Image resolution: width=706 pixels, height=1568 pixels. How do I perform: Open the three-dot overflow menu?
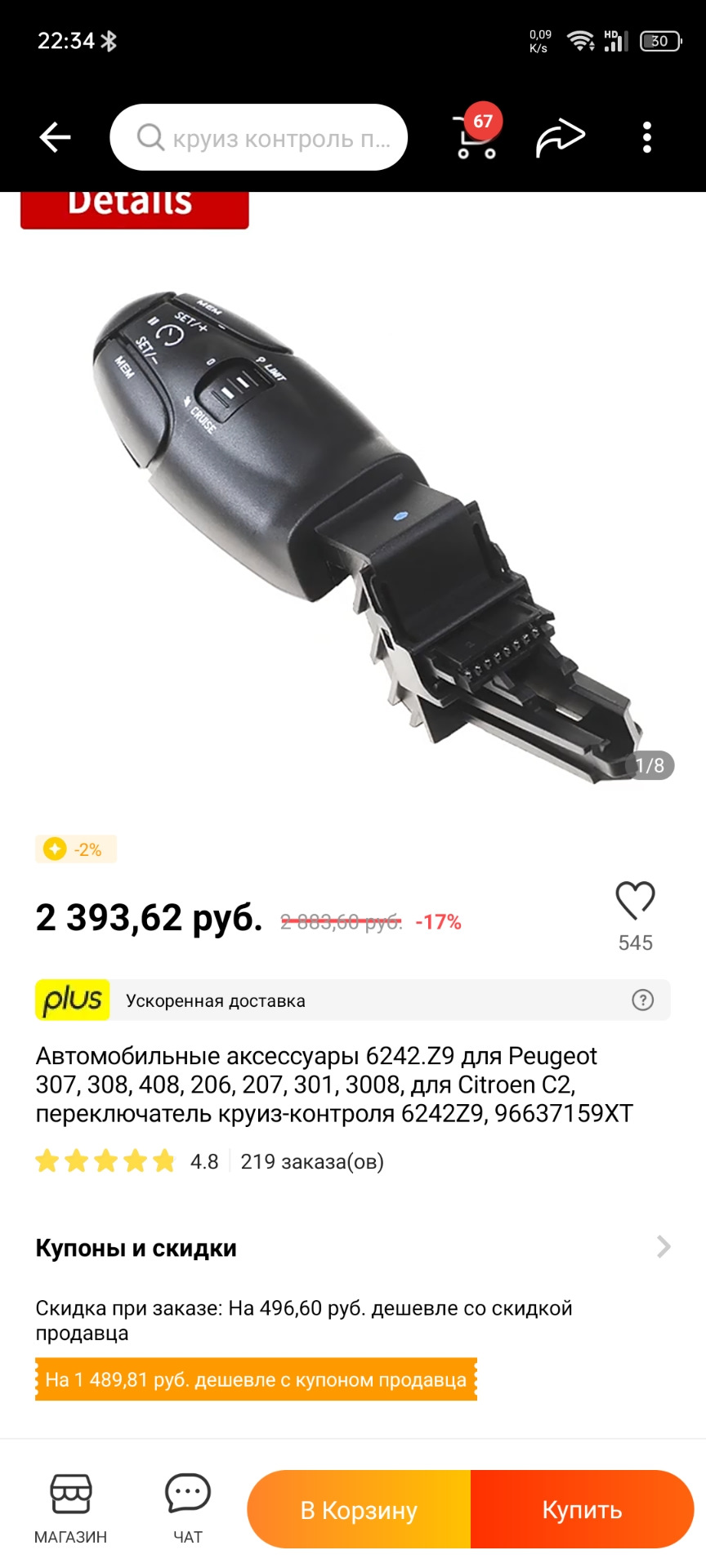[x=647, y=137]
